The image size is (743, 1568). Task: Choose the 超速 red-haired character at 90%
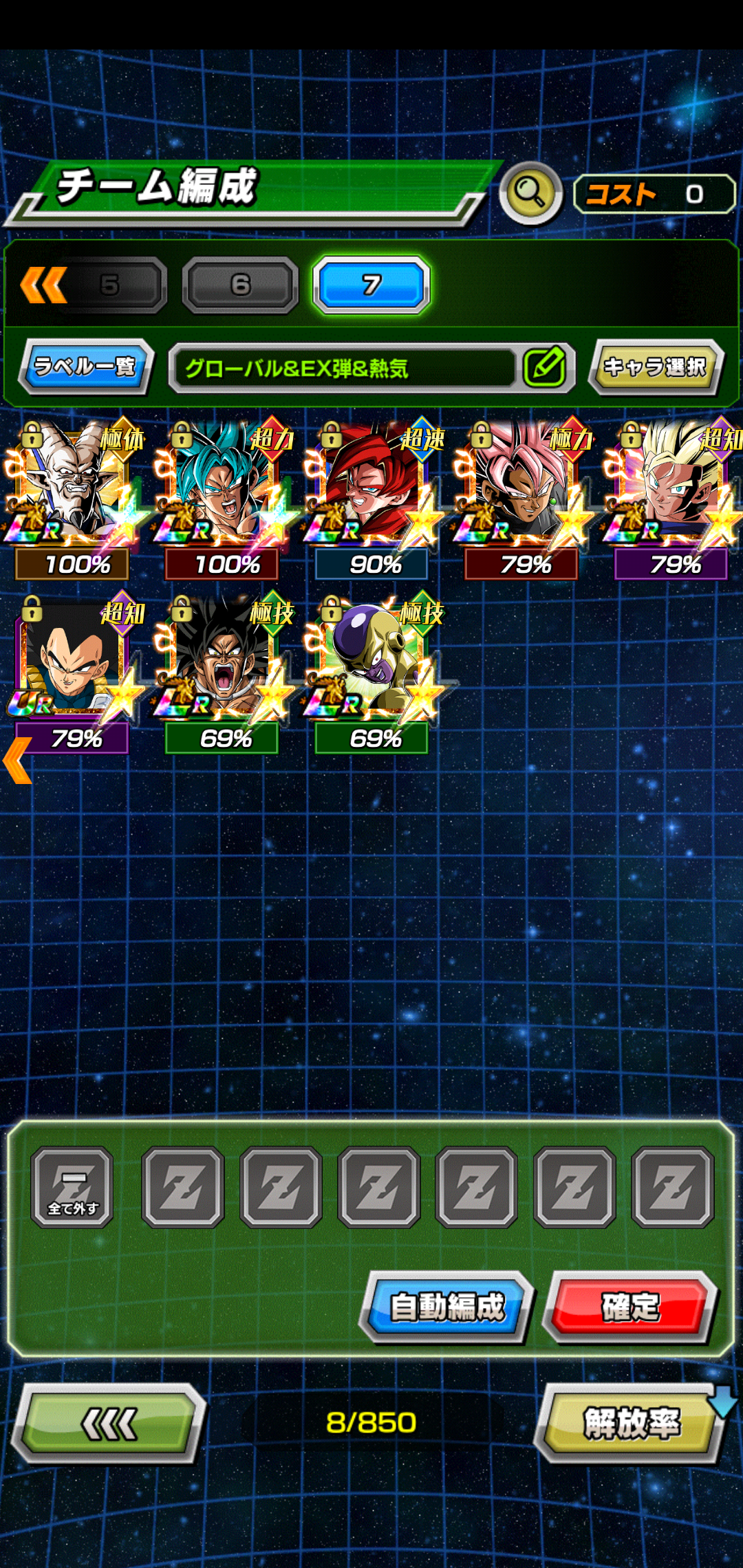(x=371, y=499)
